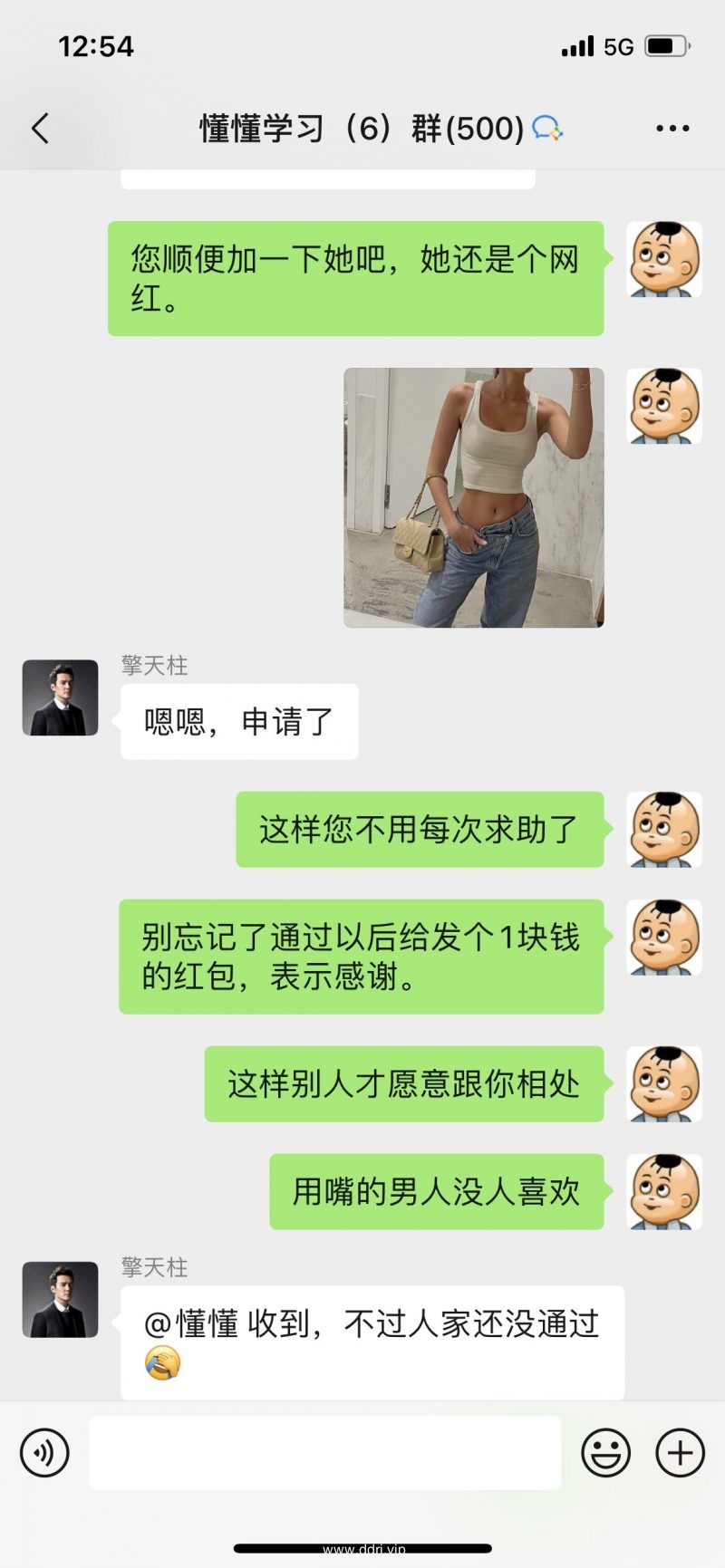Open sender avatar beside 这样您不用每次求助了

click(x=664, y=829)
